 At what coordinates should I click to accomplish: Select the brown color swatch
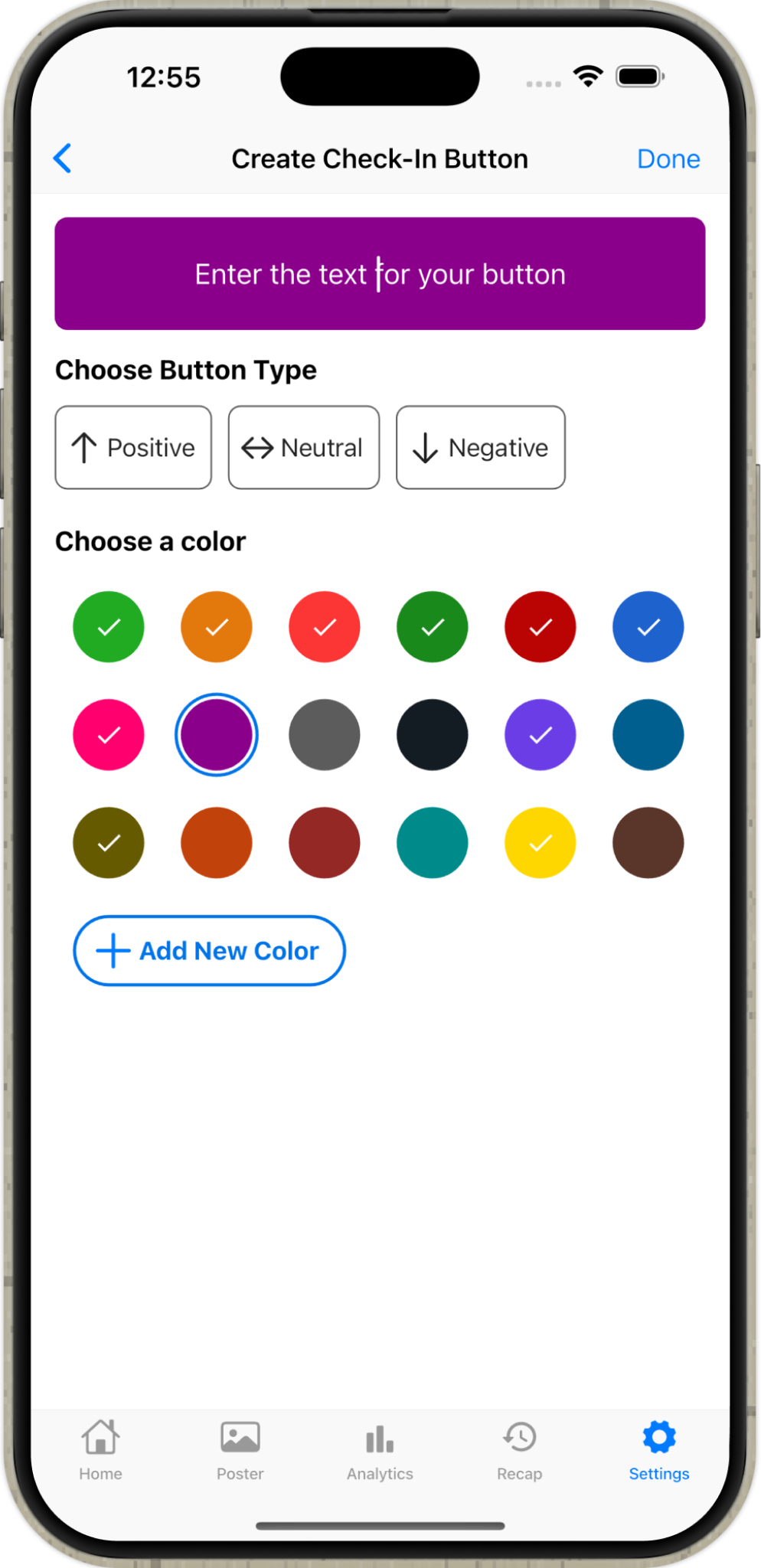[x=648, y=843]
